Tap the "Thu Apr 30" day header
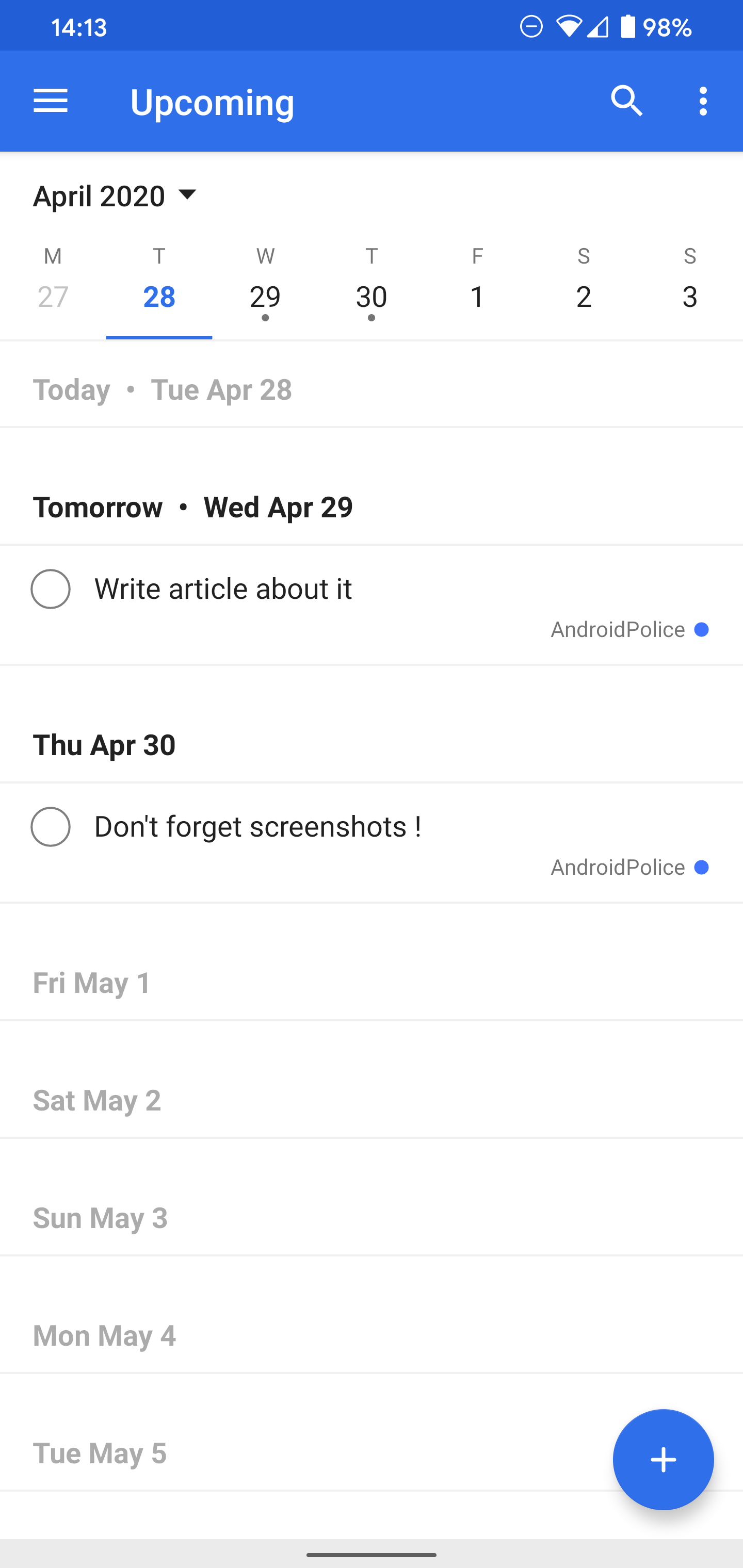Viewport: 743px width, 1568px height. [x=104, y=745]
